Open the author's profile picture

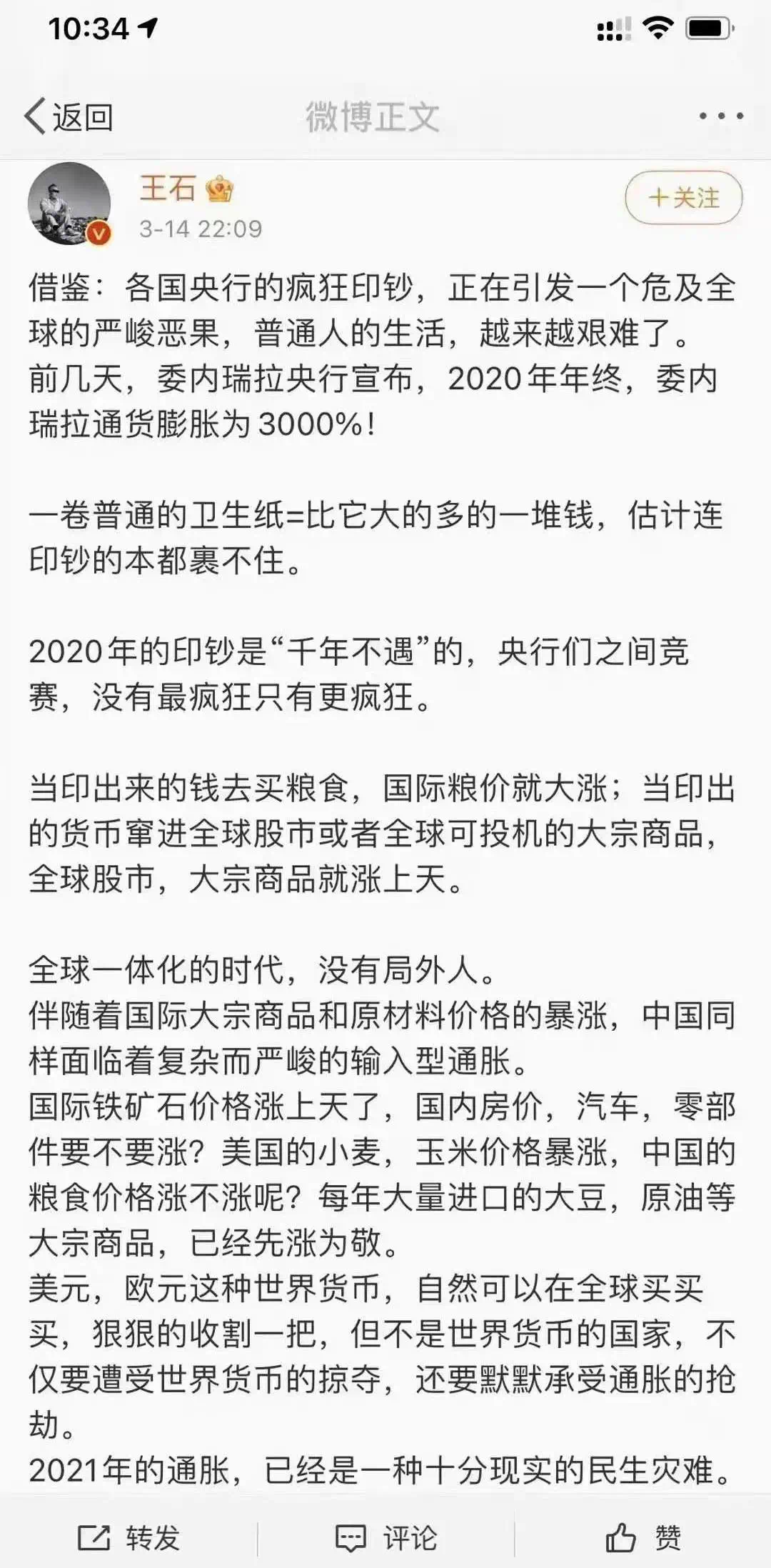click(69, 204)
